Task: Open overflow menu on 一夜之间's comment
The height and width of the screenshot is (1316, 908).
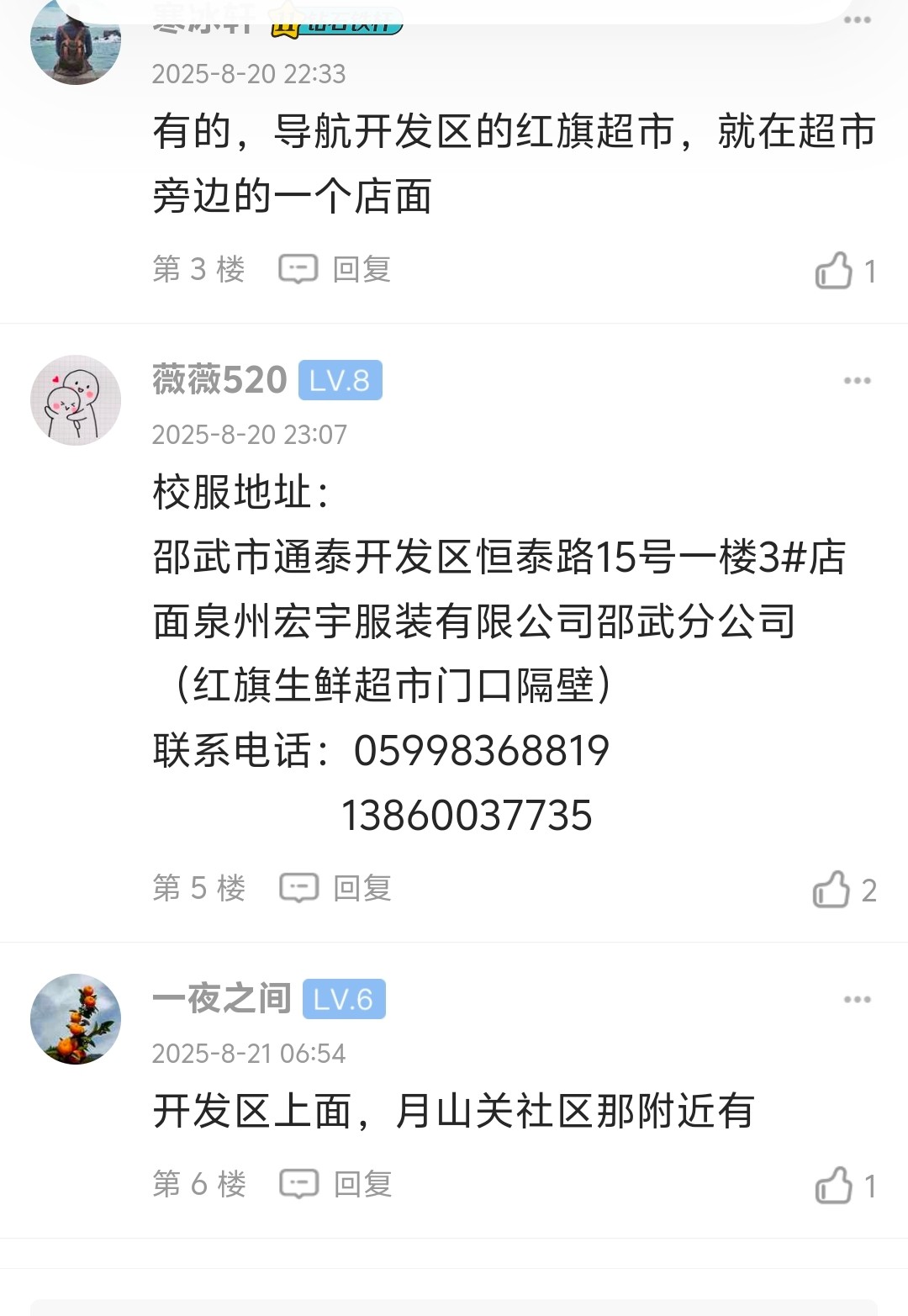Action: [x=857, y=1000]
